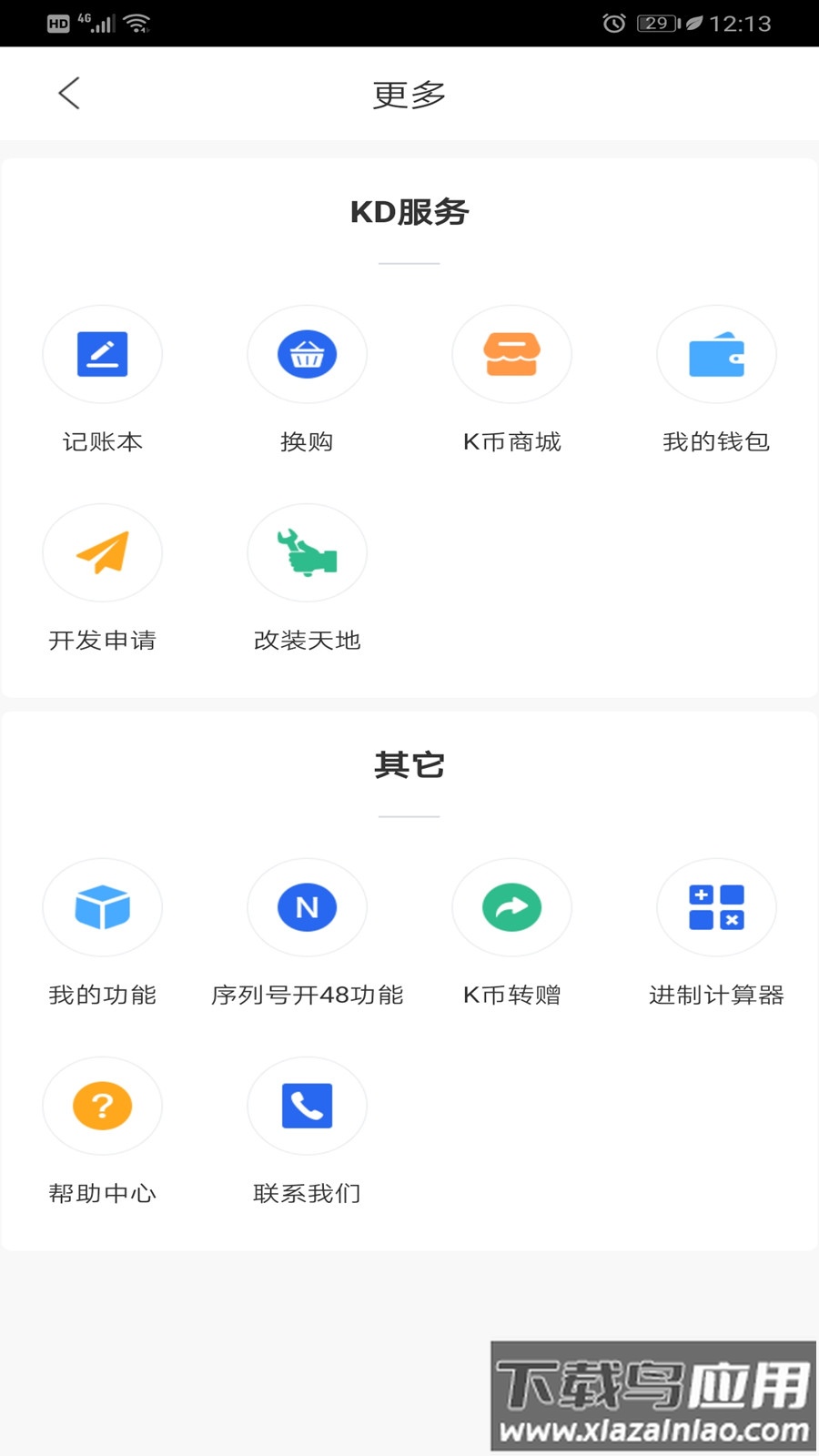
Task: Open the K币商城 store icon
Action: 511,355
